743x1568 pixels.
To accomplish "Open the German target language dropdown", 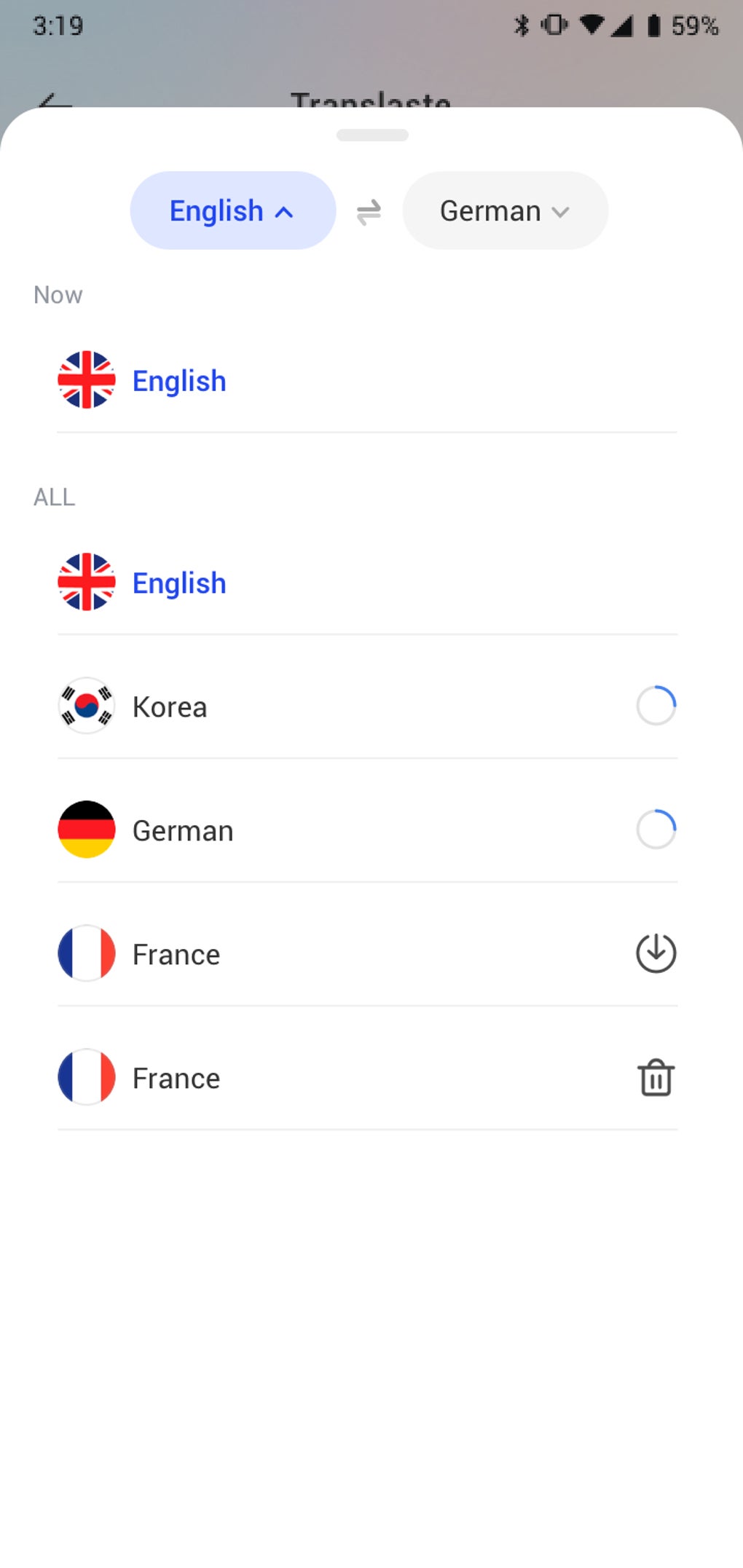I will [x=505, y=210].
